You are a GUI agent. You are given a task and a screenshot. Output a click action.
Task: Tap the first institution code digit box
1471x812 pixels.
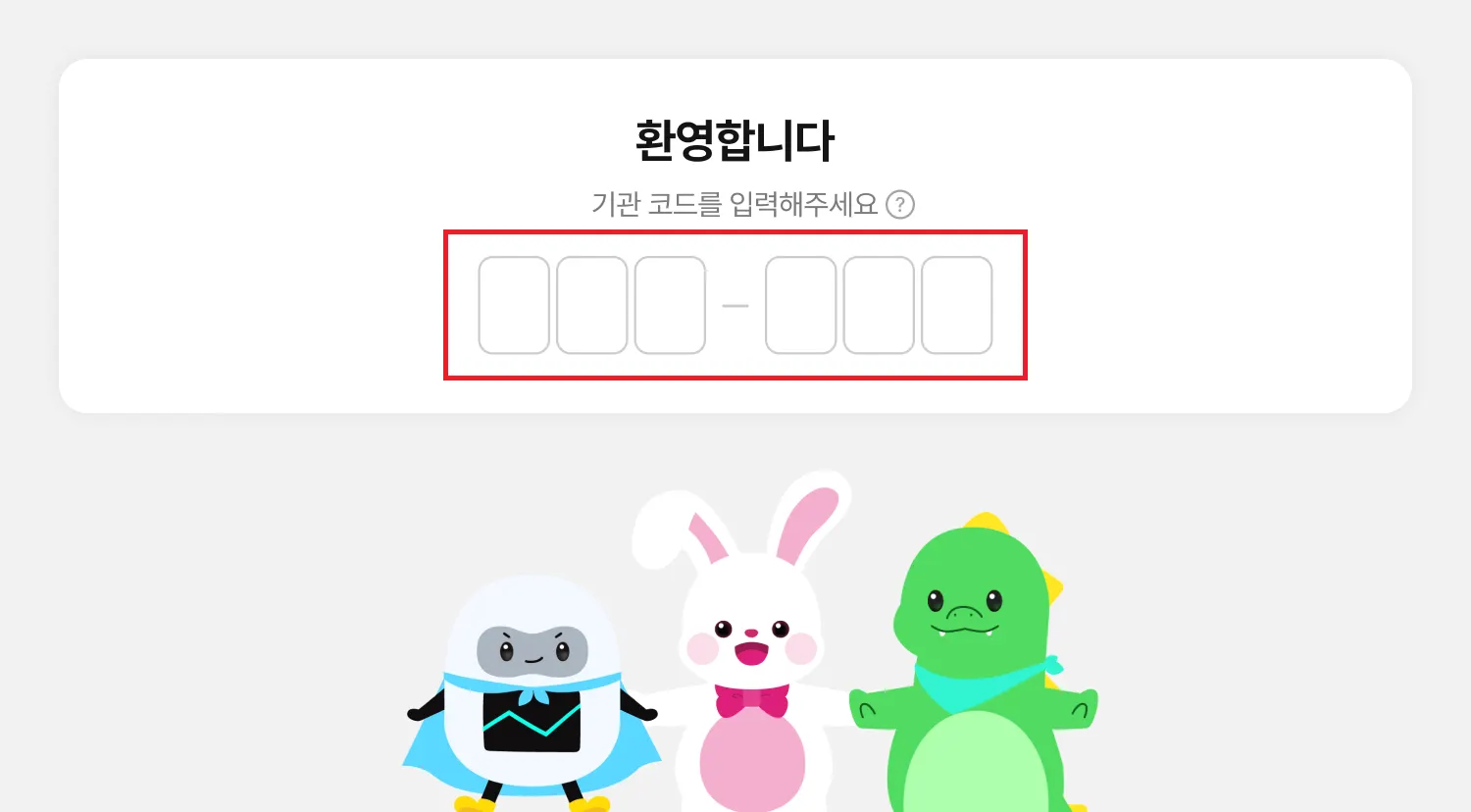[514, 305]
